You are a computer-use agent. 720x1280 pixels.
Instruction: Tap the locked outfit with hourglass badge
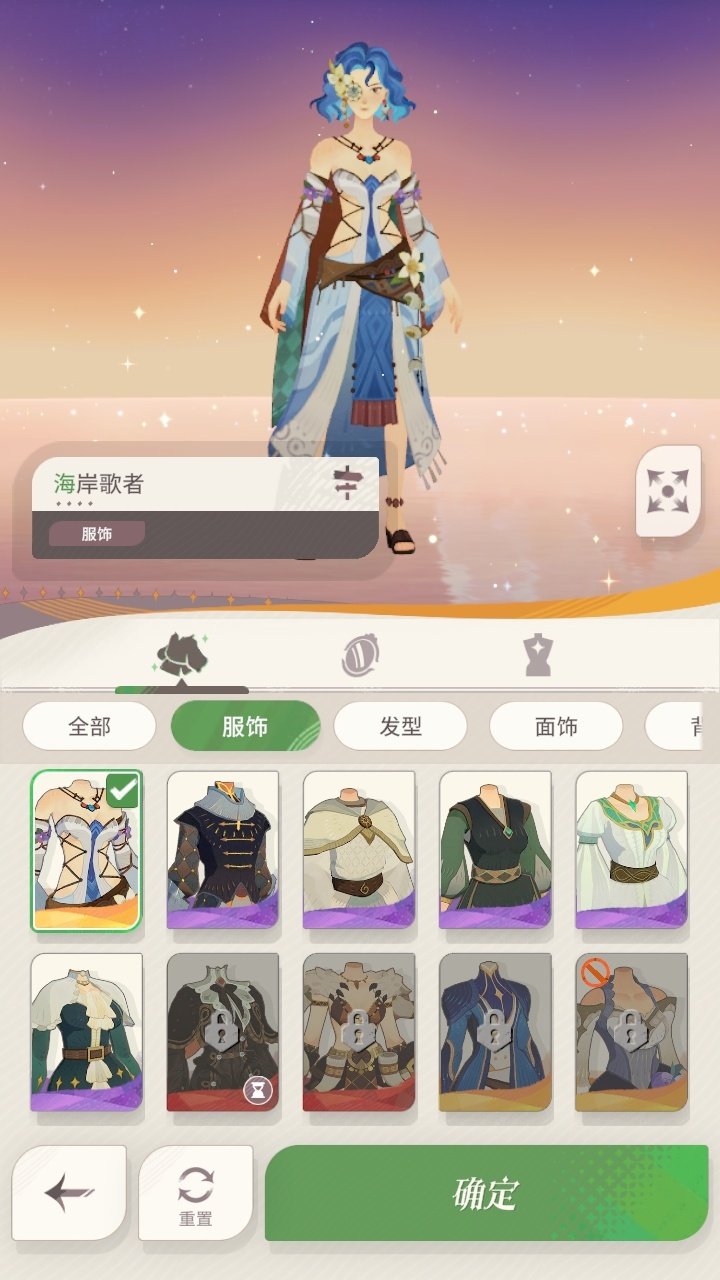click(222, 1032)
